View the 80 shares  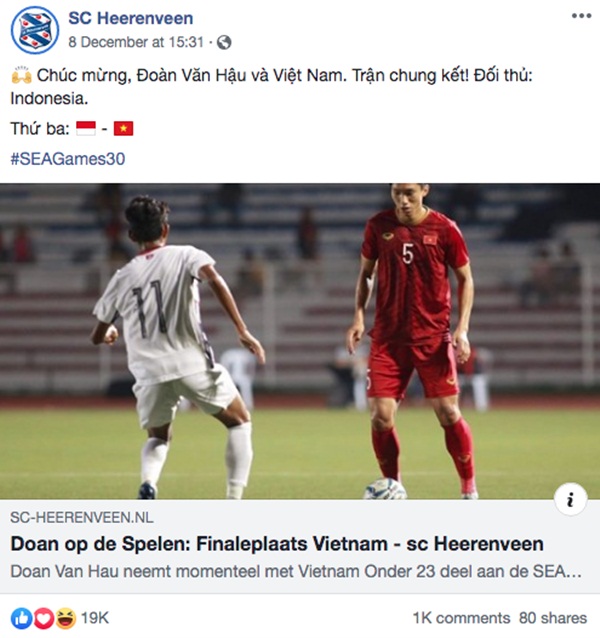[553, 617]
